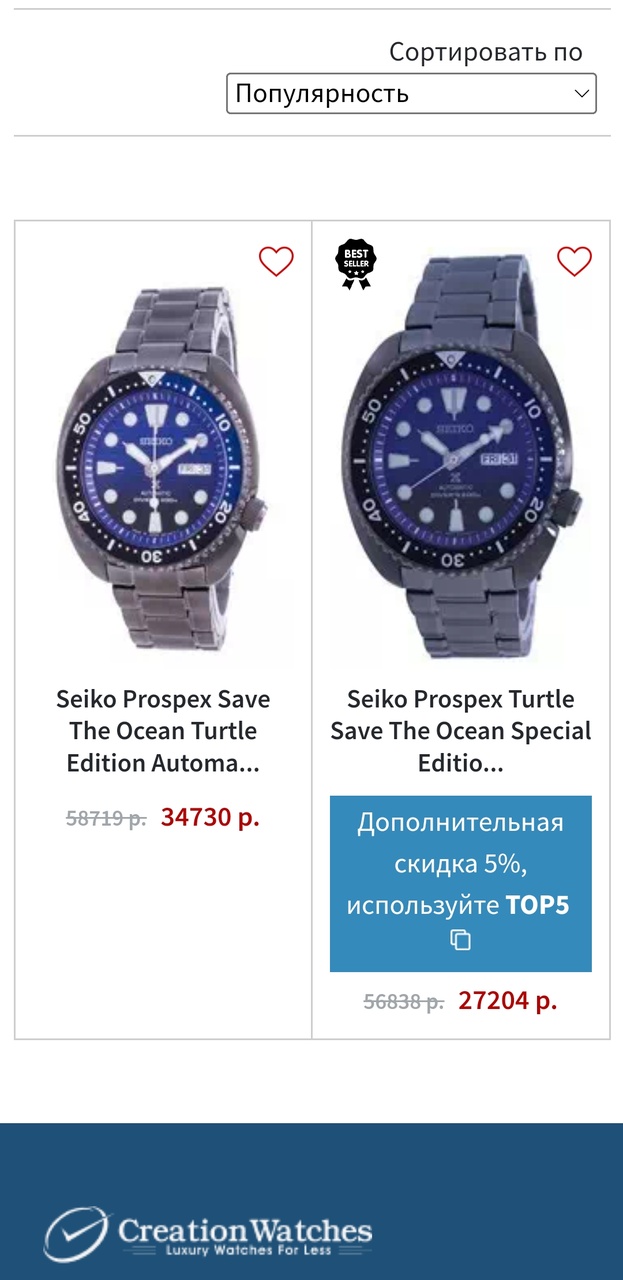
Task: Open the Популярность sort dropdown
Action: (x=411, y=94)
